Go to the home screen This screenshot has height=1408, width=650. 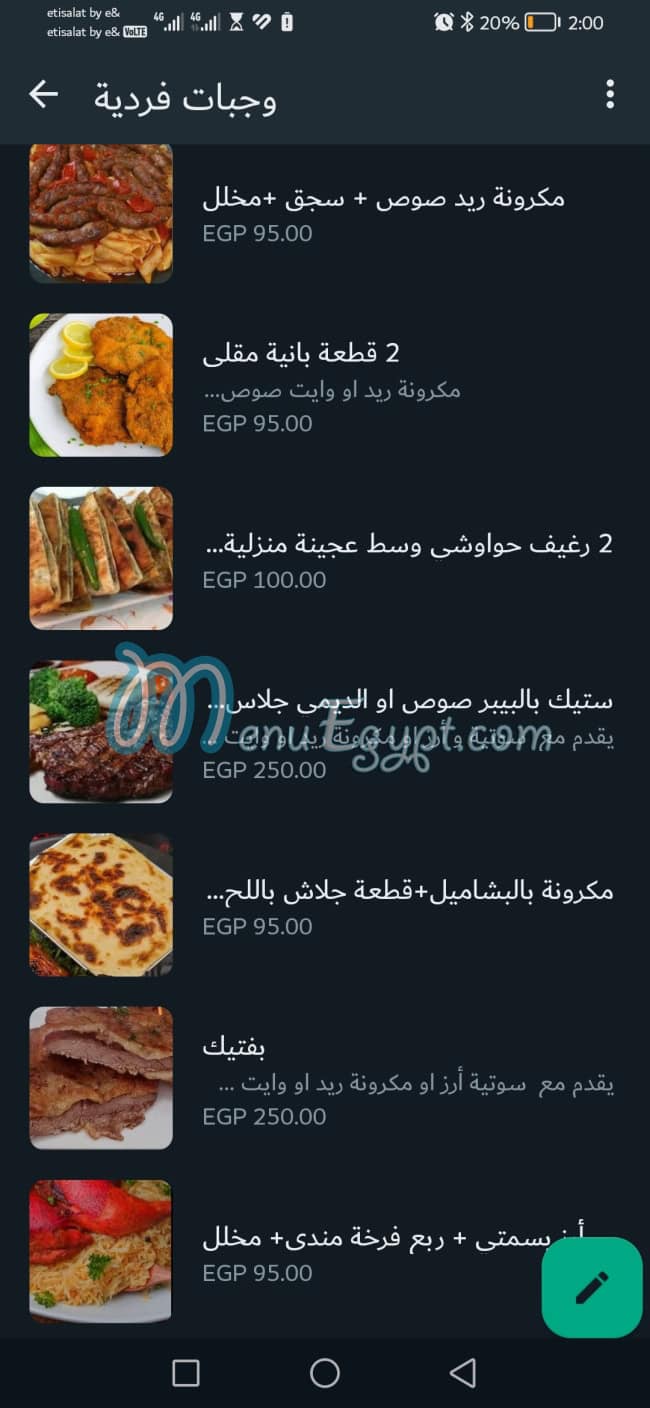tap(325, 1373)
